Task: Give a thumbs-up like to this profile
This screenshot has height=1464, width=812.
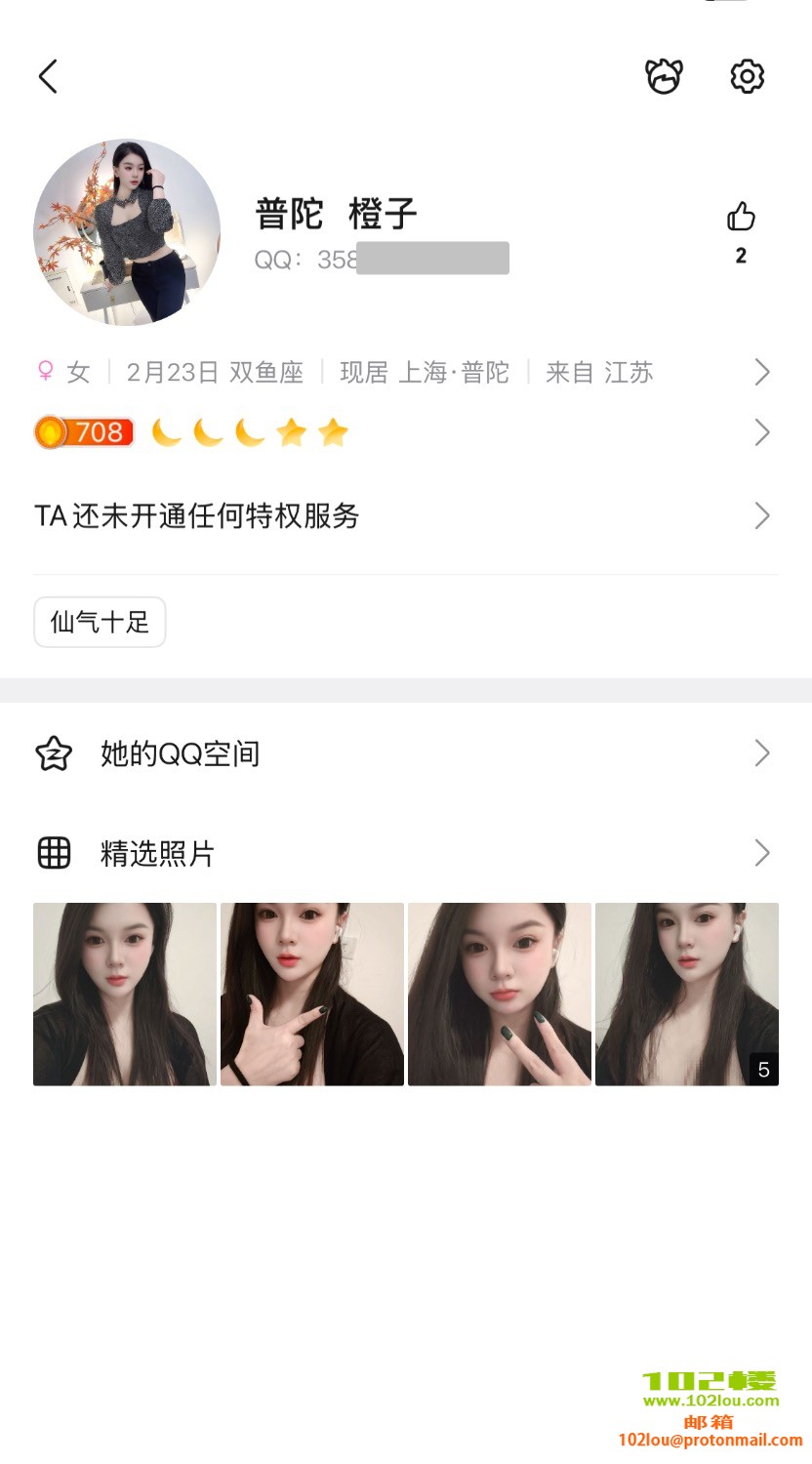Action: 741,217
